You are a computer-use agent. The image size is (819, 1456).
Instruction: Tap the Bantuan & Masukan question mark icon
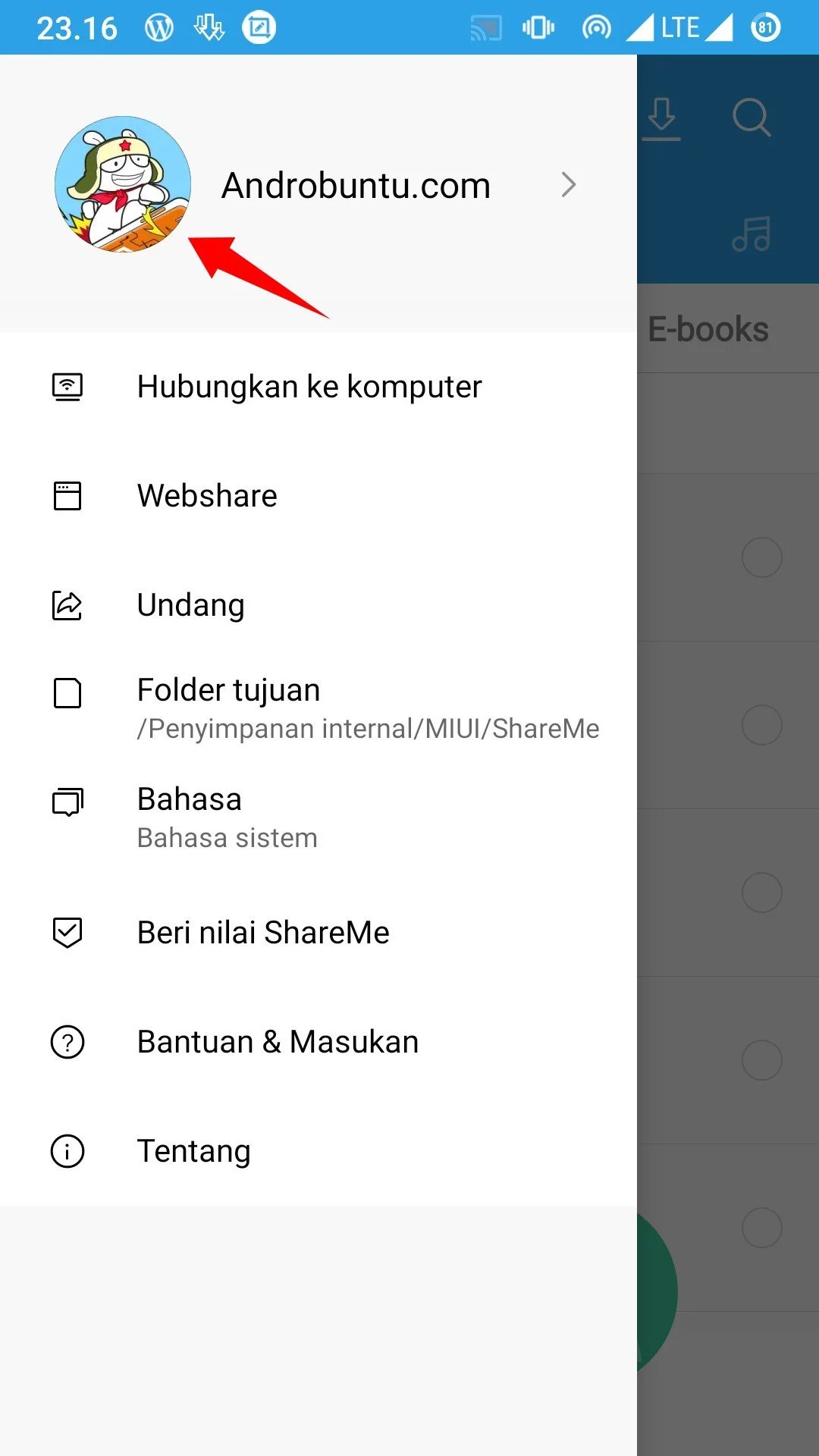pos(67,1042)
